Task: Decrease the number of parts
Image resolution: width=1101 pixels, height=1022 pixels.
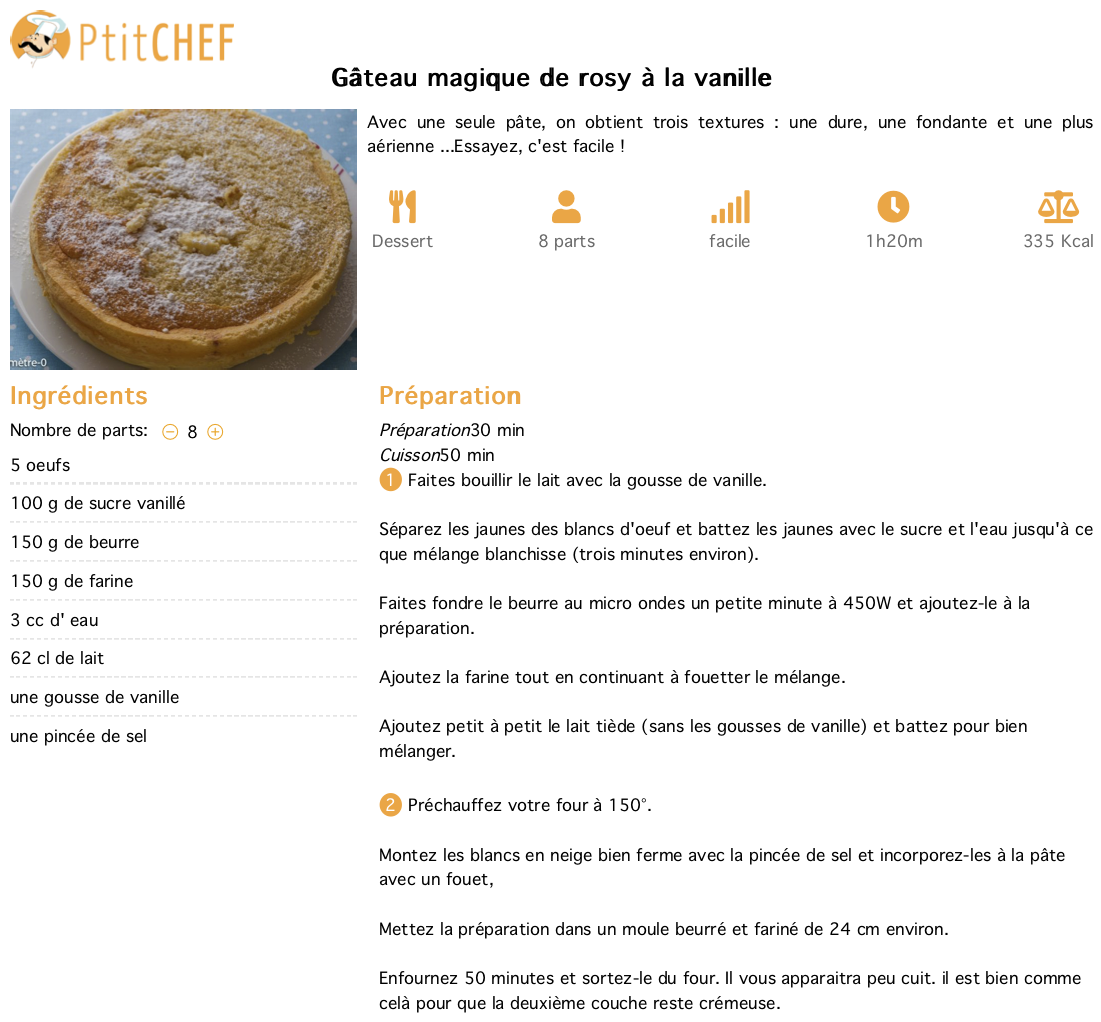Action: [170, 432]
